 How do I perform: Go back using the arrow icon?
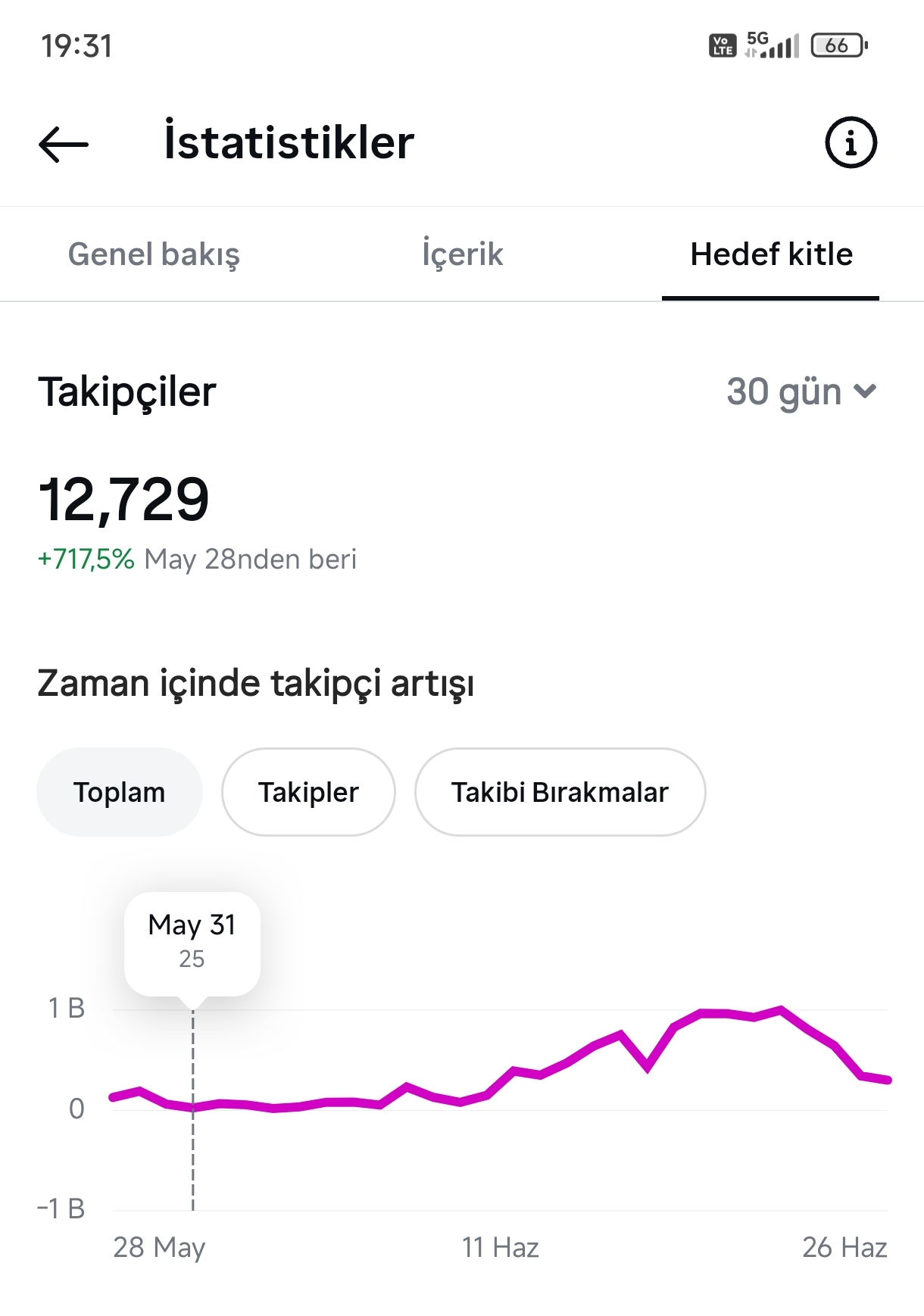pos(64,144)
